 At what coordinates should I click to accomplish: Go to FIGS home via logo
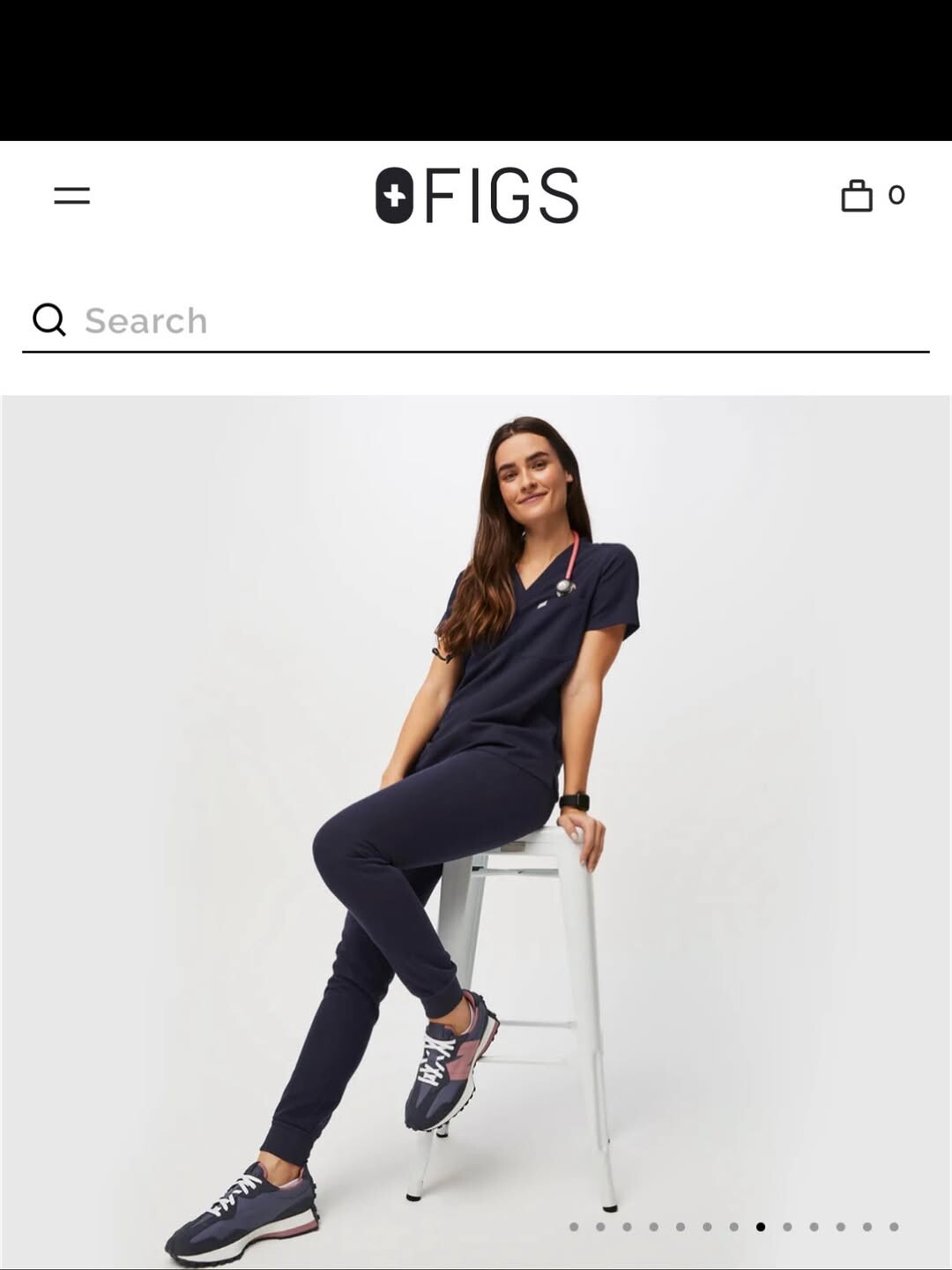coord(477,195)
